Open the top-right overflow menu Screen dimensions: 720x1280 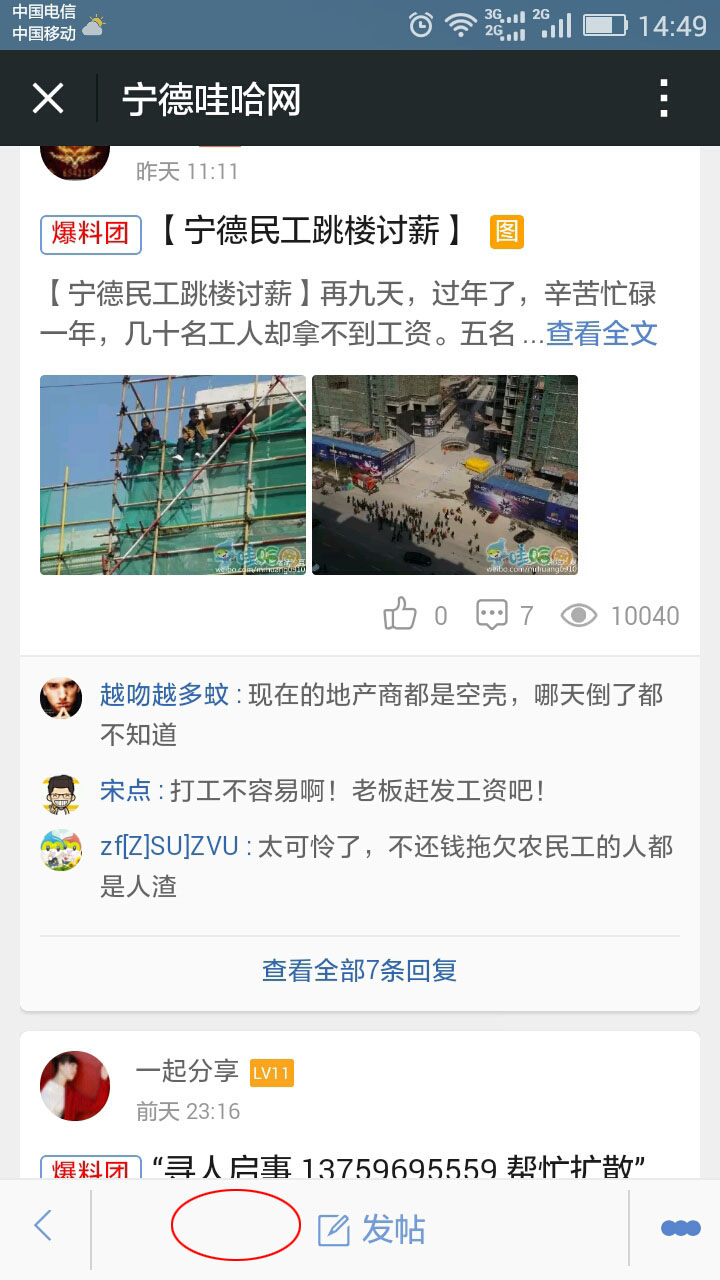tap(663, 99)
